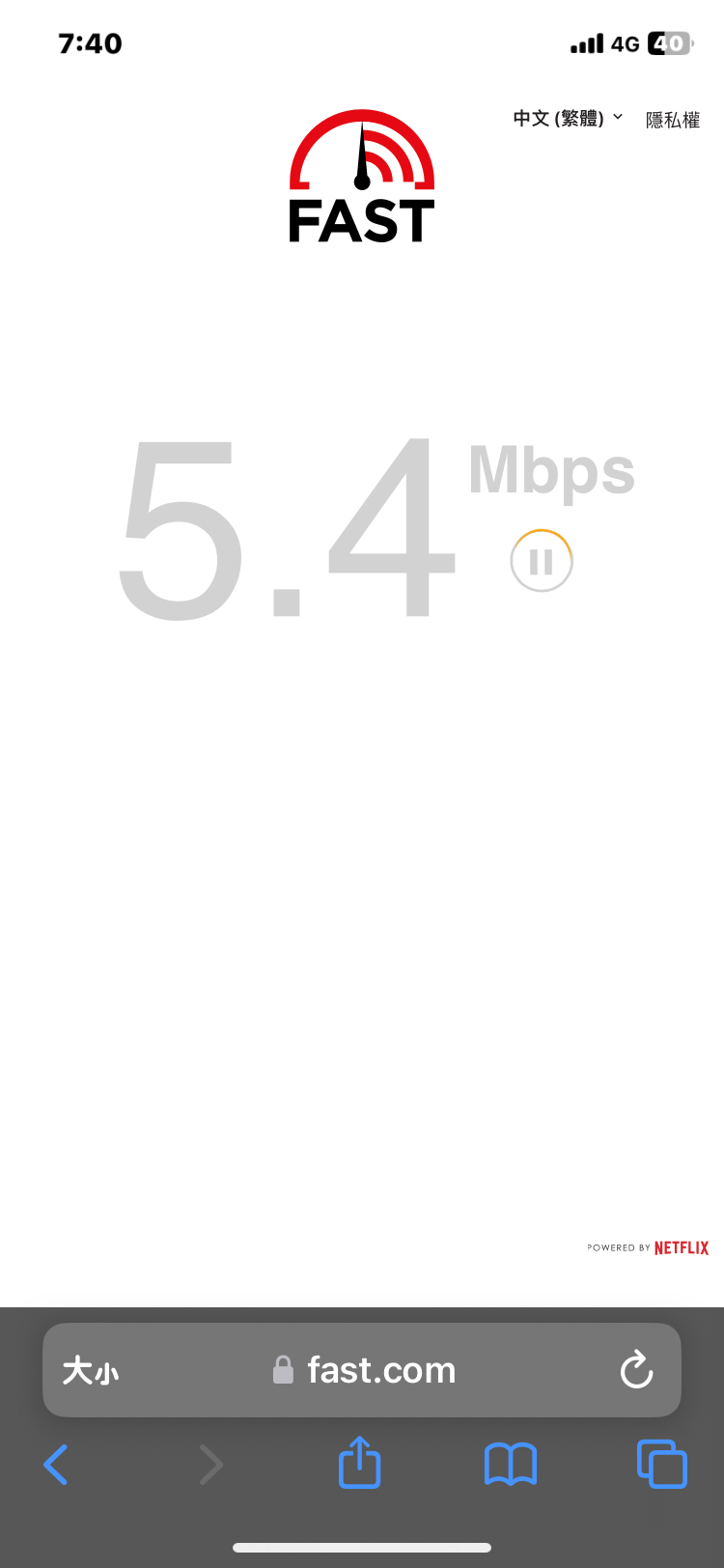Screen dimensions: 724x1568
Task: Reload the page
Action: pos(636,1370)
